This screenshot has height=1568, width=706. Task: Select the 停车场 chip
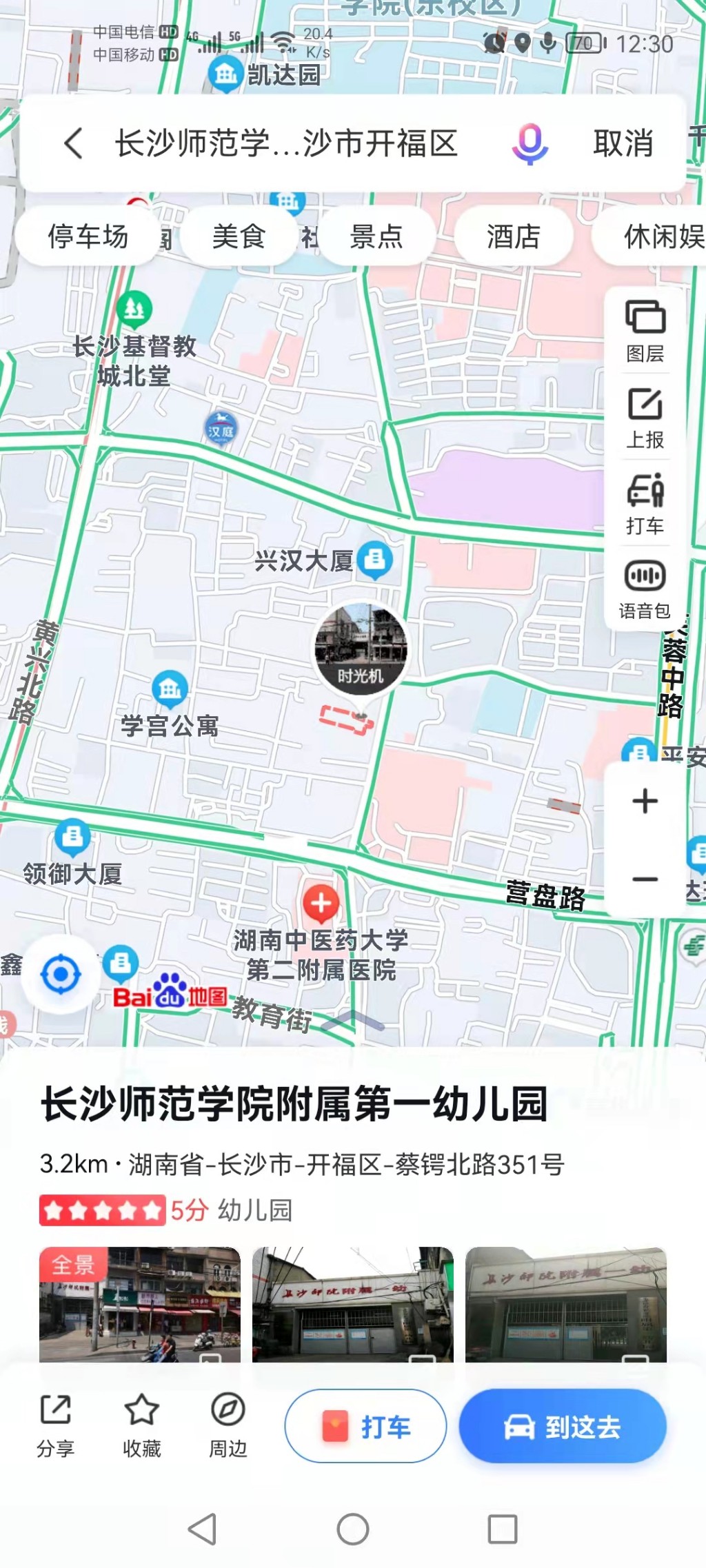88,236
